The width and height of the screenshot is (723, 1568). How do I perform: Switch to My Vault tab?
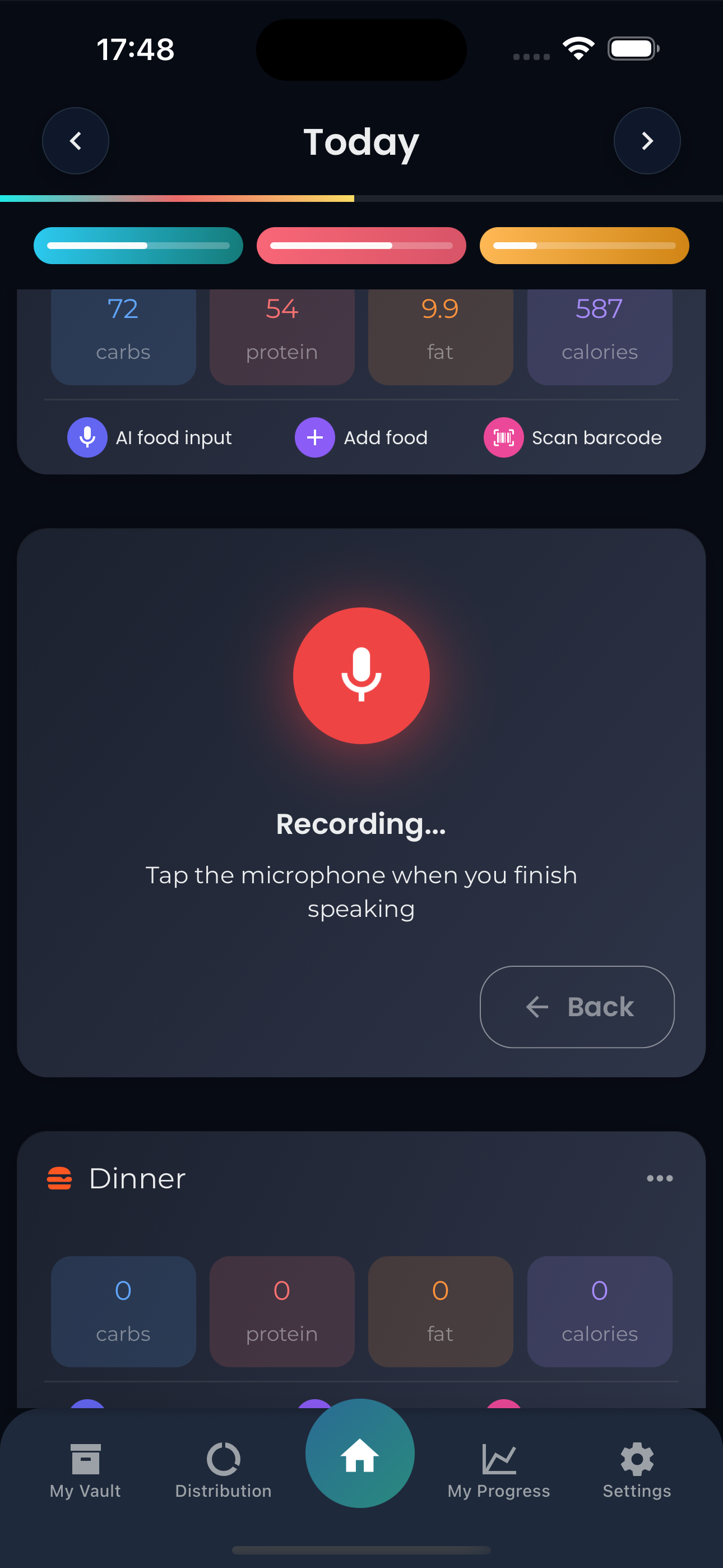click(x=85, y=1470)
